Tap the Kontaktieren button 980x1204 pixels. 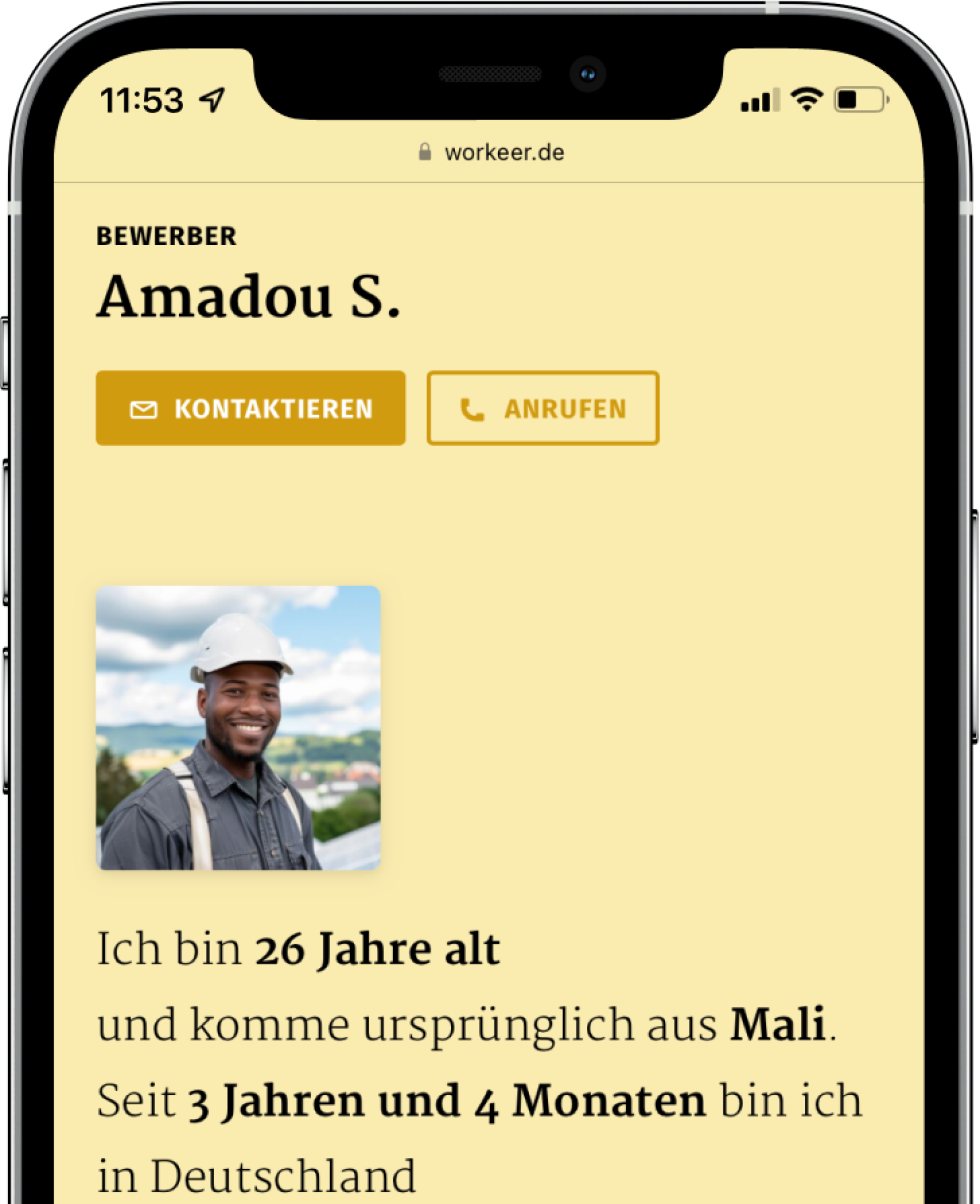[x=250, y=408]
